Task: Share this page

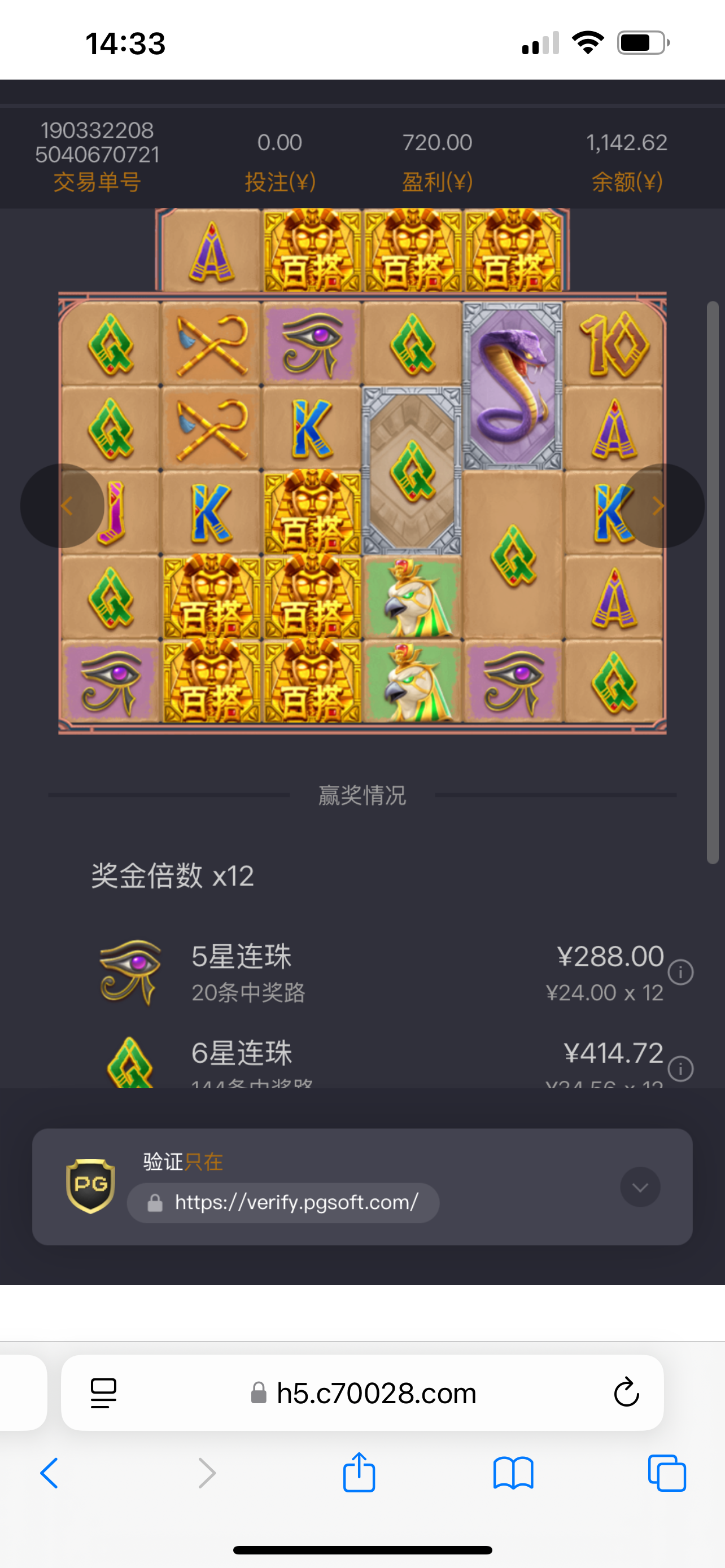Action: pyautogui.click(x=359, y=1473)
